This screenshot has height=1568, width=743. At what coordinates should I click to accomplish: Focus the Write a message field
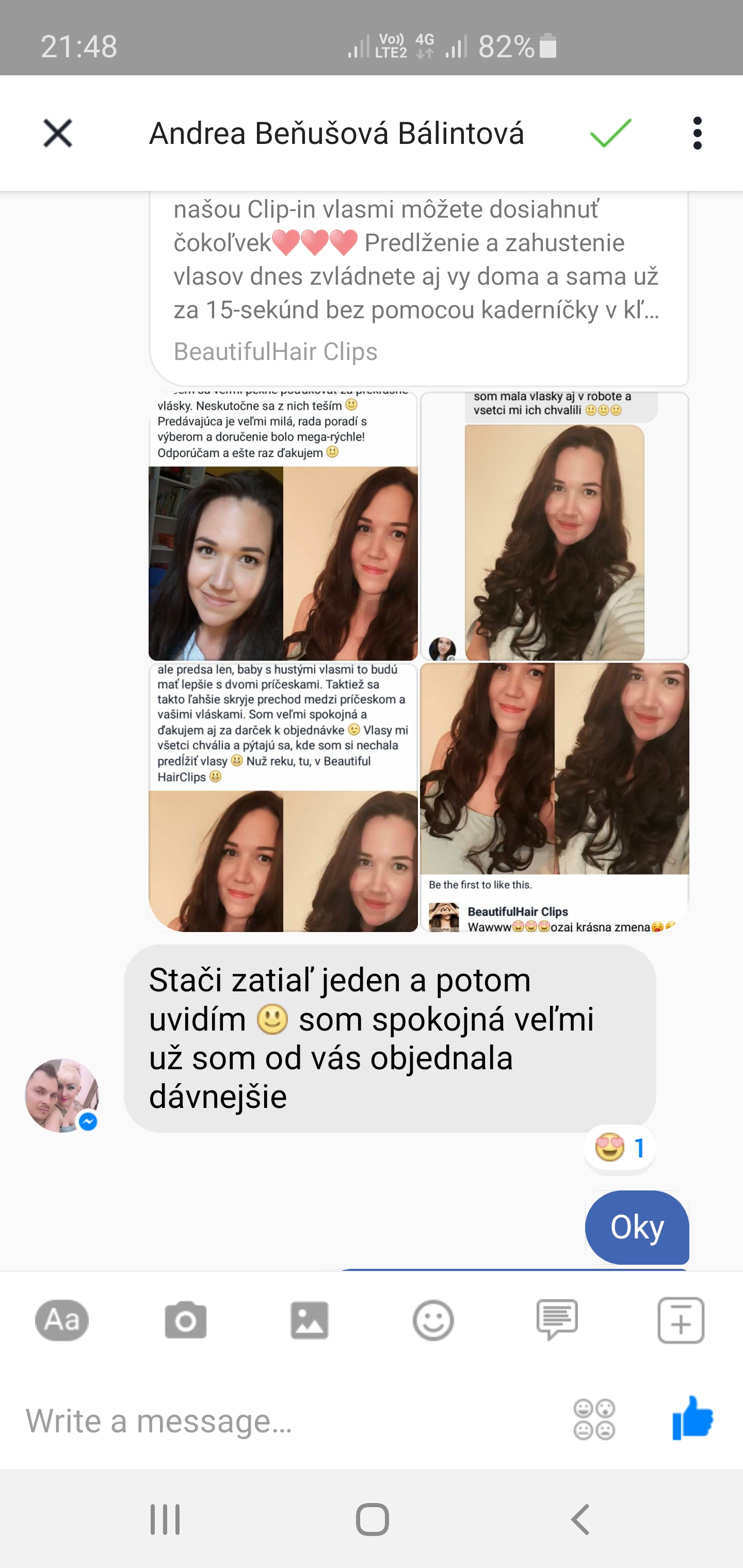point(286,1420)
